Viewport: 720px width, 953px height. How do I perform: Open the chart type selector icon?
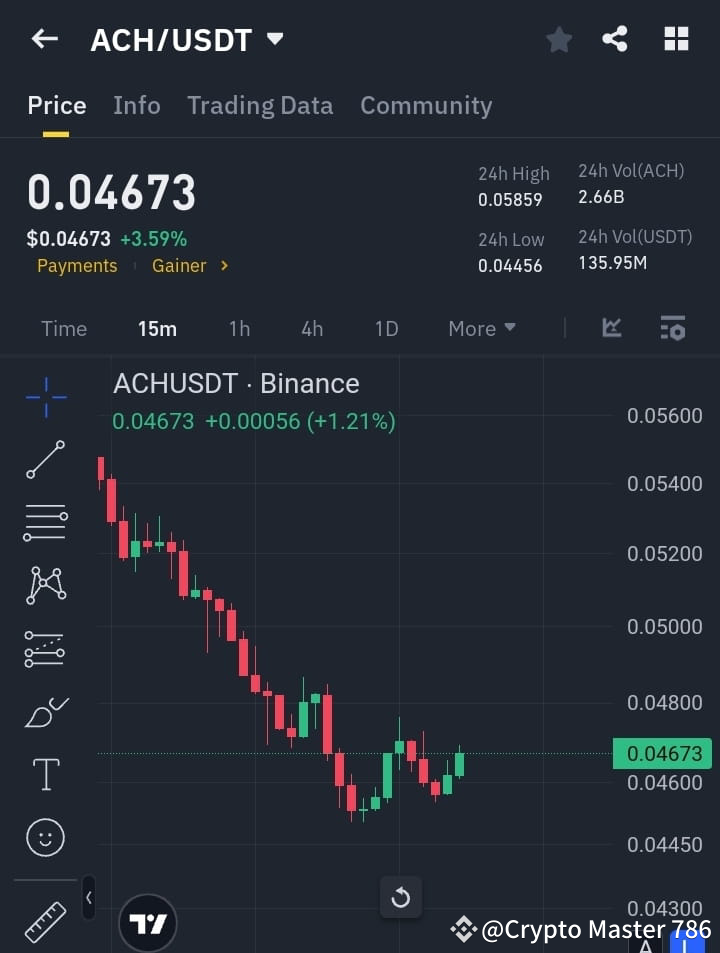(611, 328)
